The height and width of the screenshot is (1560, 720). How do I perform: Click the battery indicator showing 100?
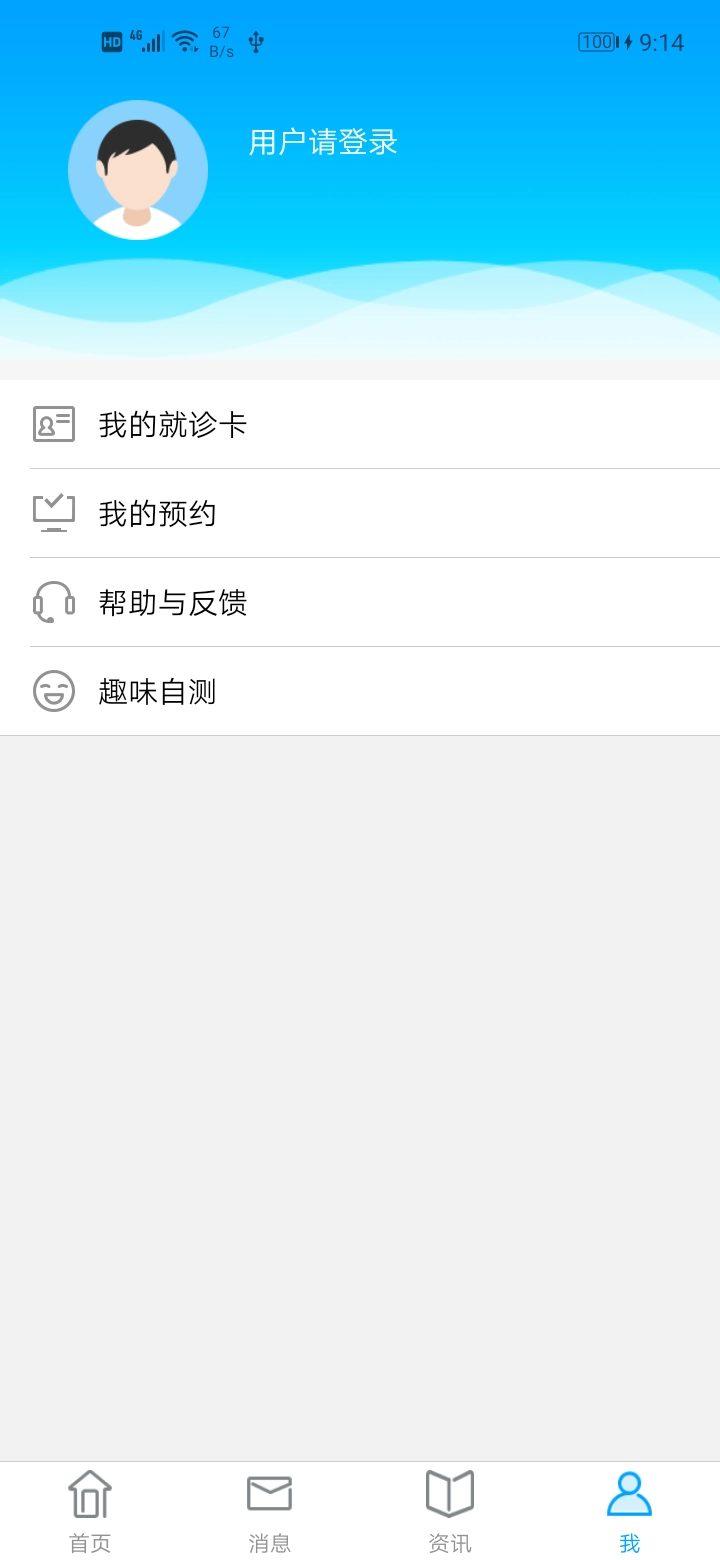tap(597, 41)
